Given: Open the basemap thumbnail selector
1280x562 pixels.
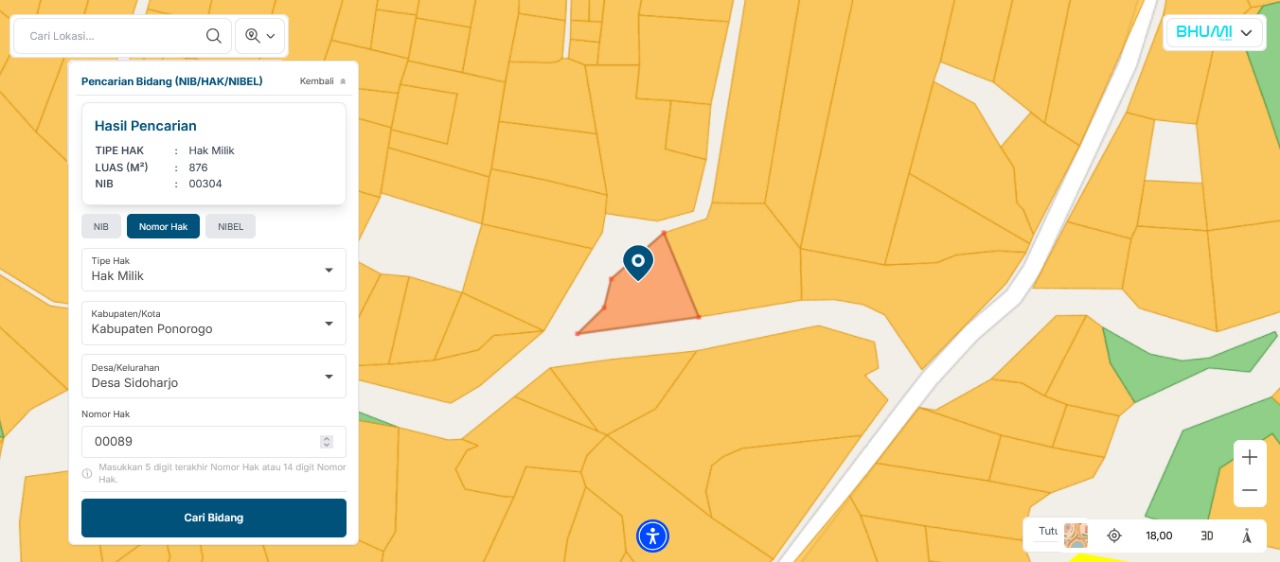Looking at the screenshot, I should coord(1075,535).
